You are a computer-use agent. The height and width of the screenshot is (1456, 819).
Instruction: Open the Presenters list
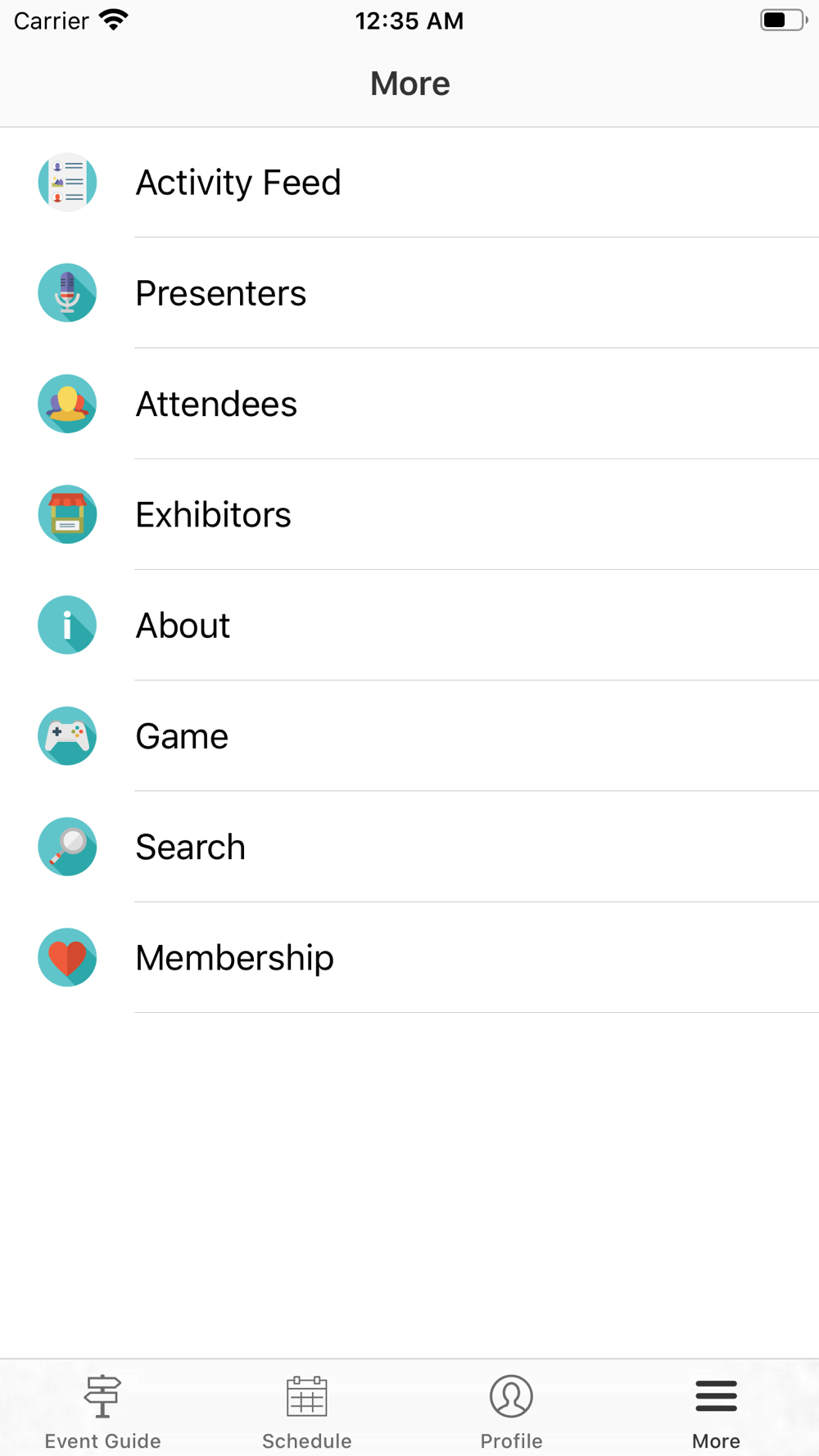[409, 293]
